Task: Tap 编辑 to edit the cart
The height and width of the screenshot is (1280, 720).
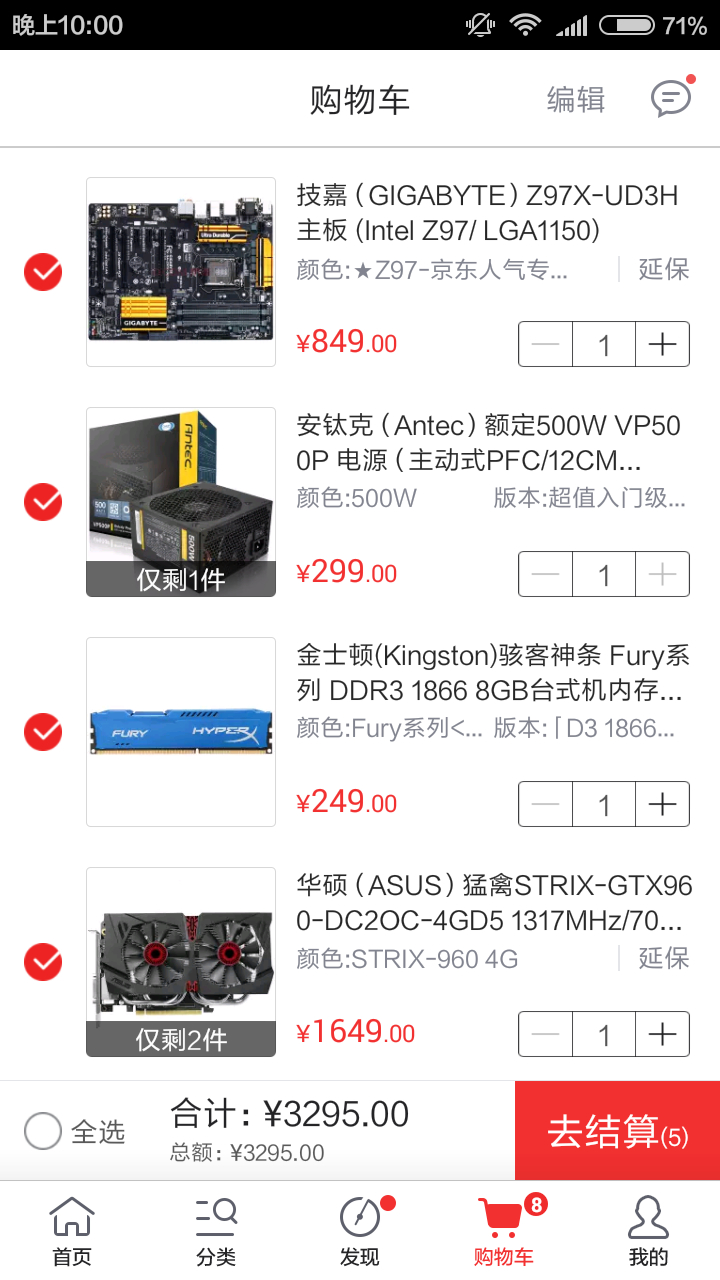Action: pos(576,100)
